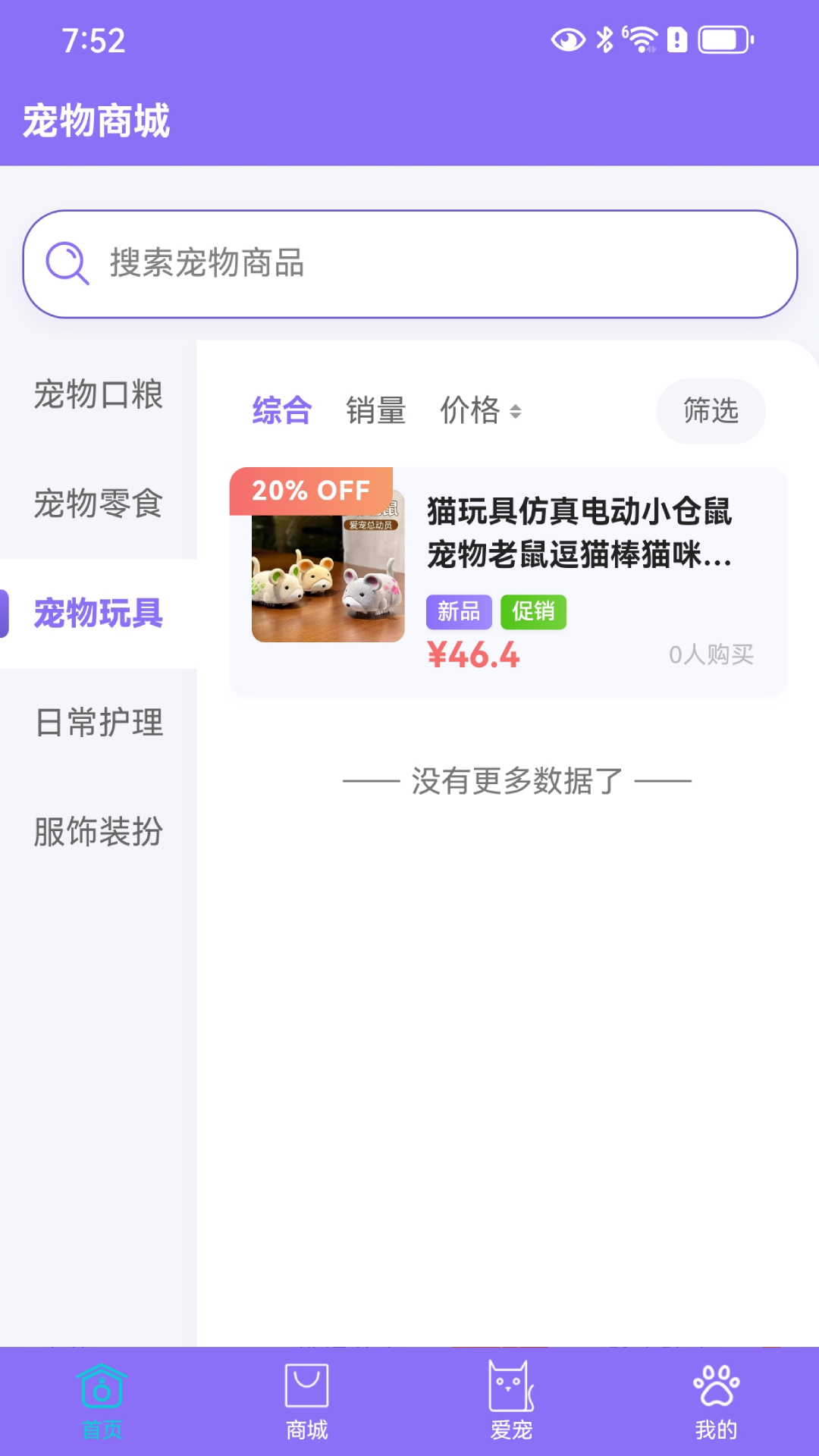The image size is (819, 1456).
Task: Select the 综合 comprehensive sort tab
Action: (x=281, y=411)
